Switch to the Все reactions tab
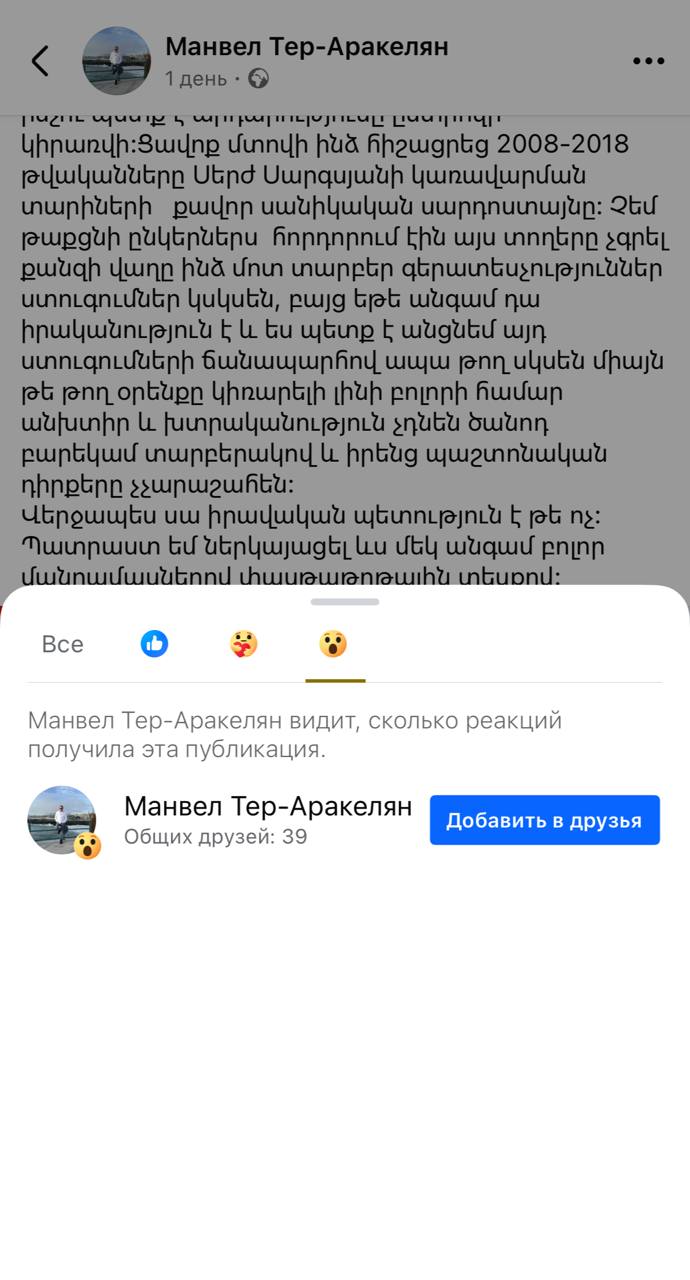Viewport: 690px width, 1280px height. click(62, 644)
